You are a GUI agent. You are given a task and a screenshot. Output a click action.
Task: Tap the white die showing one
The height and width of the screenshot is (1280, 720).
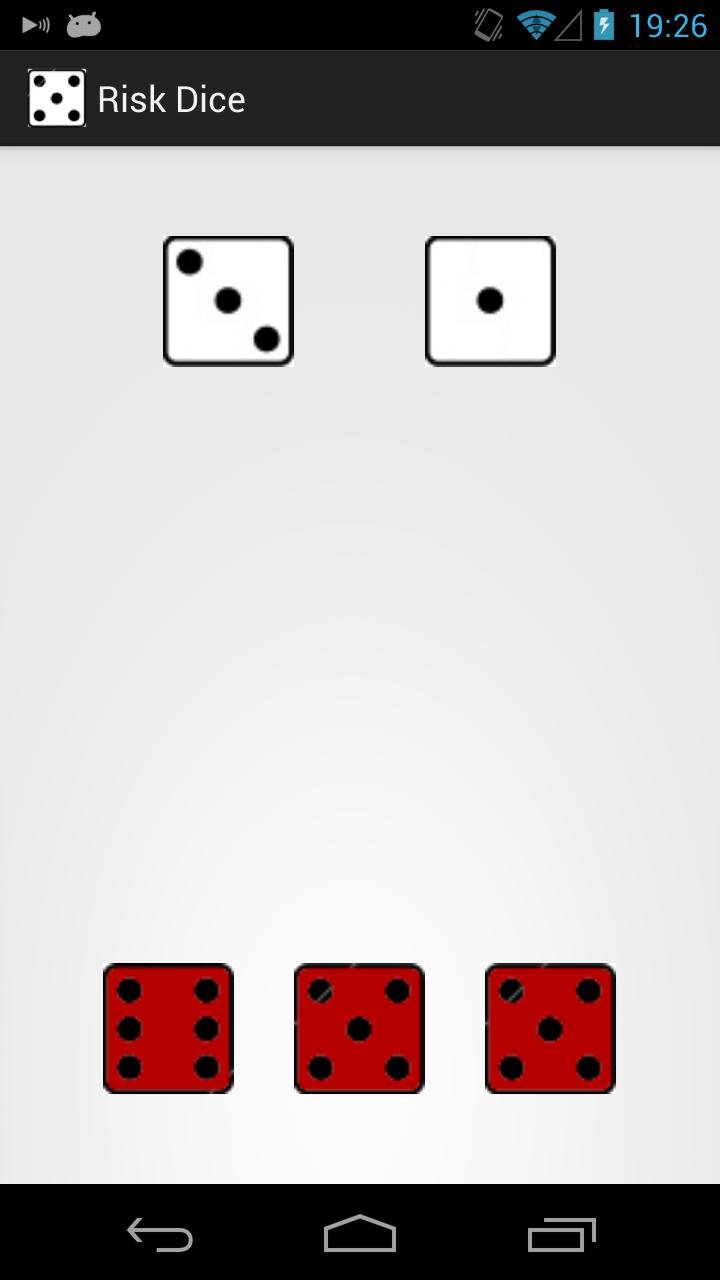[489, 299]
